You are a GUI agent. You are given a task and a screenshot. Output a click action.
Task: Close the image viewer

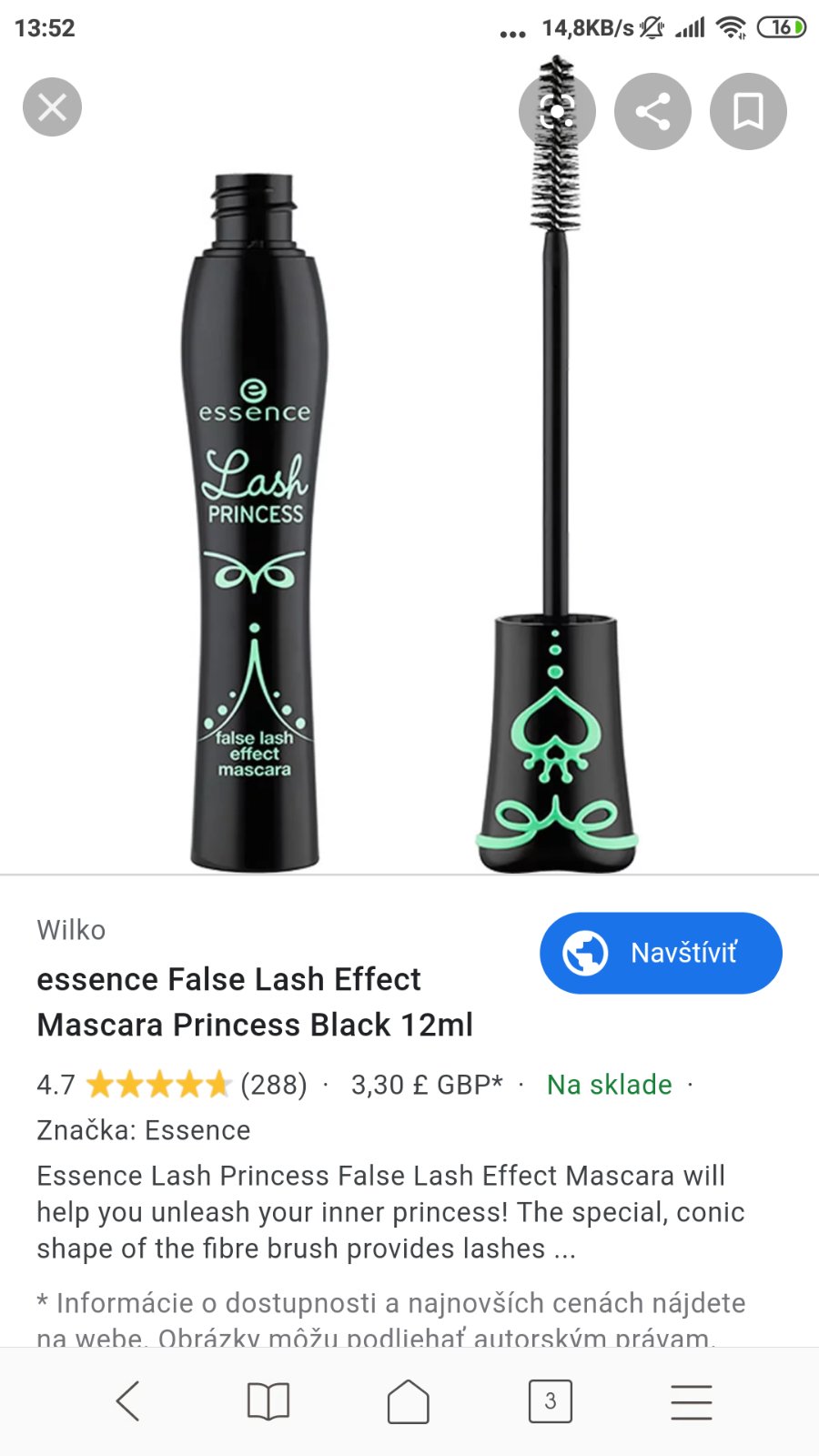point(52,107)
